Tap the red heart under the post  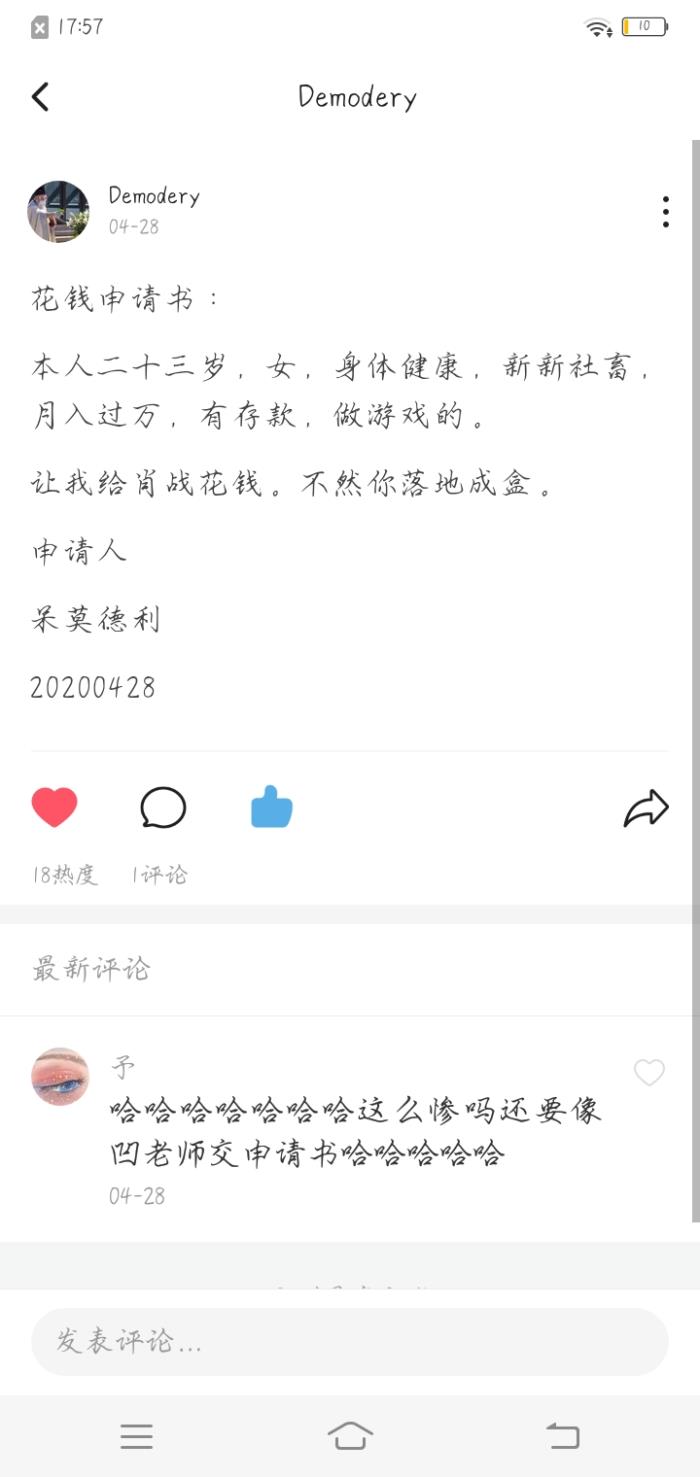[x=54, y=808]
